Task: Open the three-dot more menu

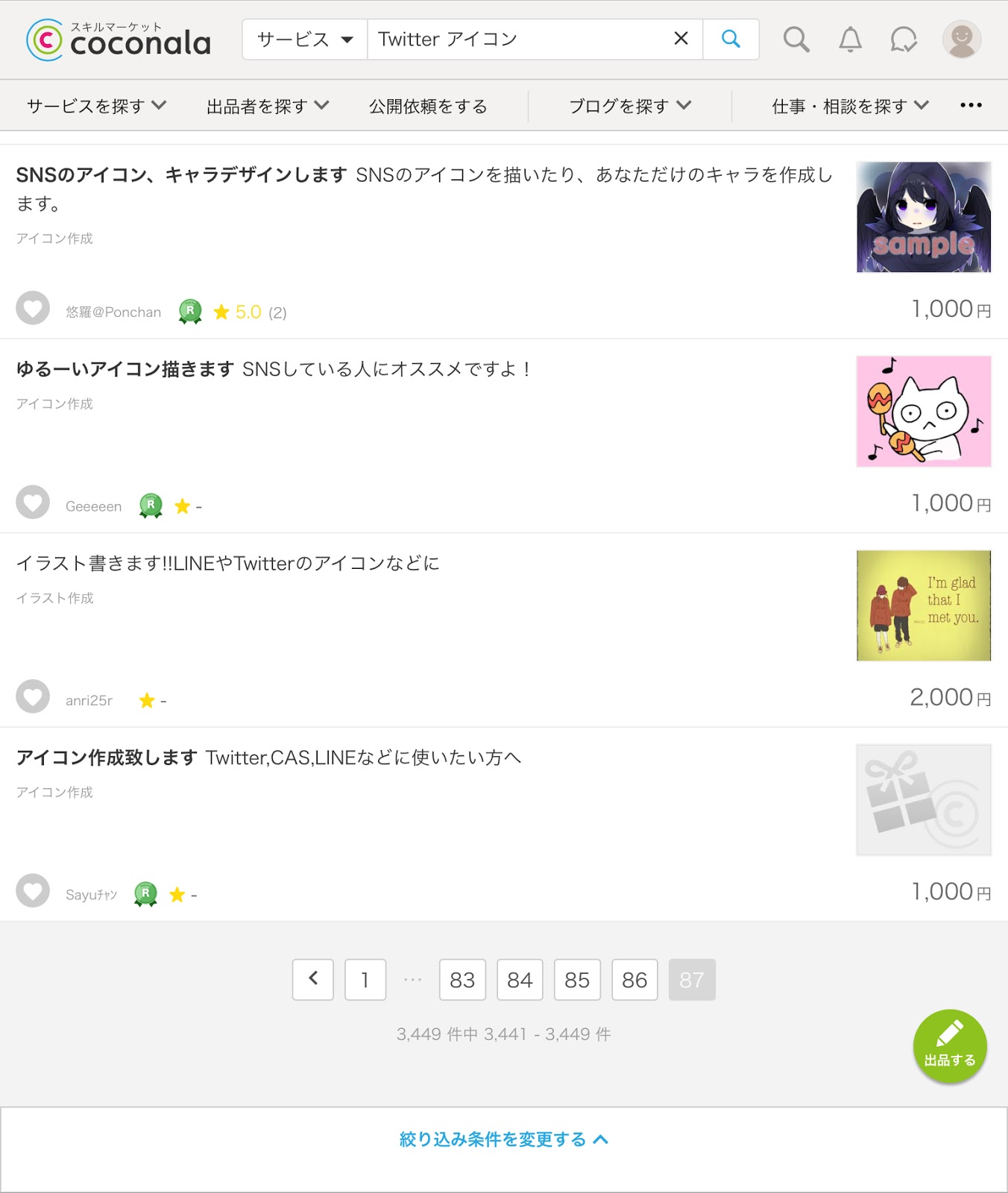Action: 971,105
